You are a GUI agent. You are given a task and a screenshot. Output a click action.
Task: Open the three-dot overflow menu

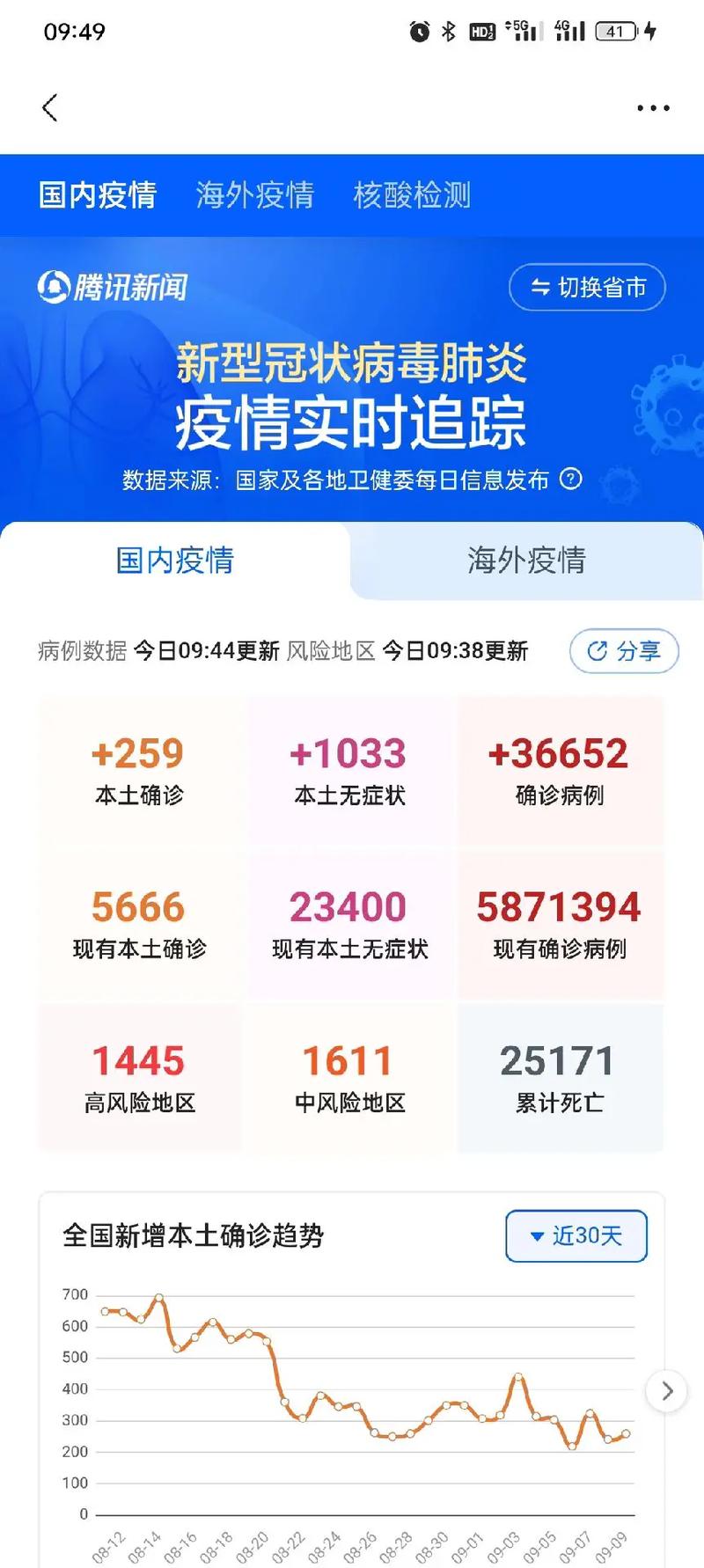(x=653, y=108)
